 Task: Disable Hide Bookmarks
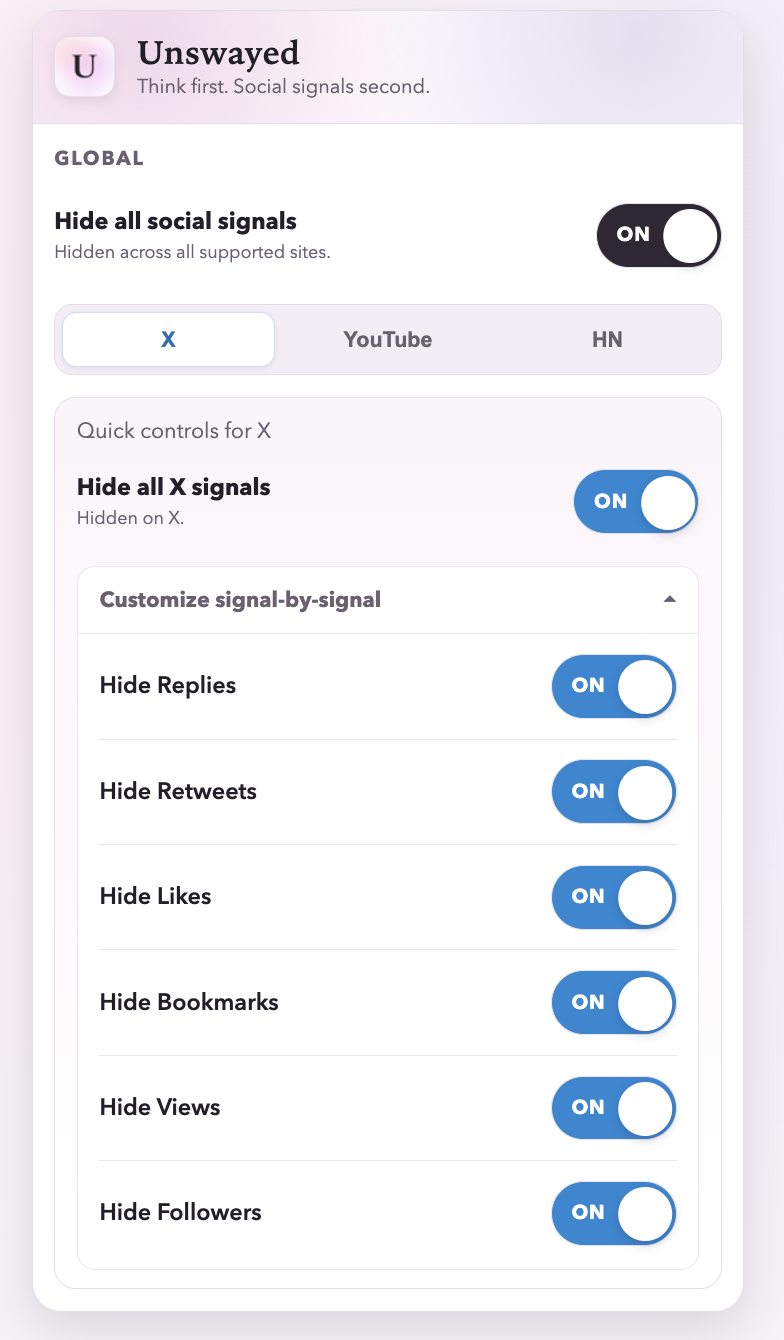[x=613, y=1002]
